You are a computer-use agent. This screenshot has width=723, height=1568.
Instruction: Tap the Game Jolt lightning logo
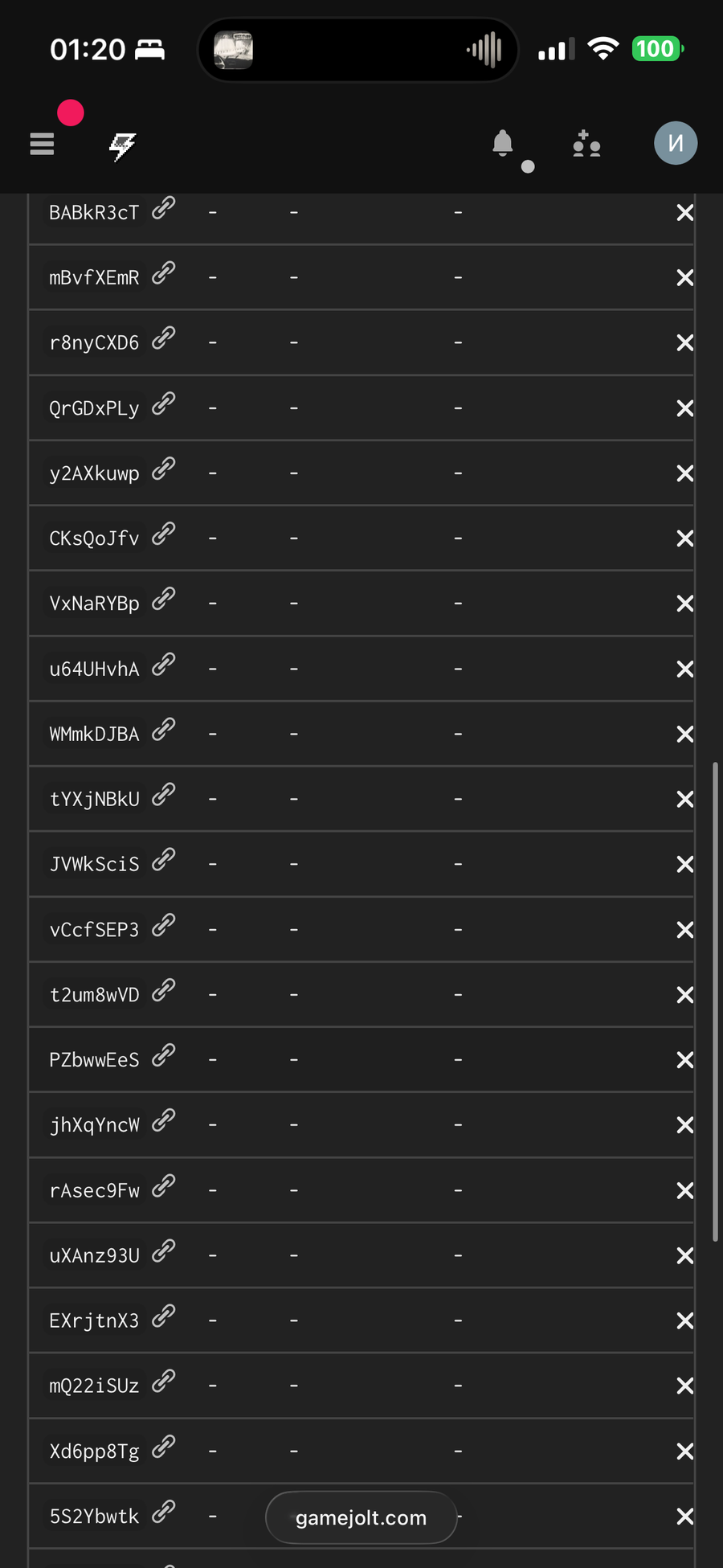123,145
